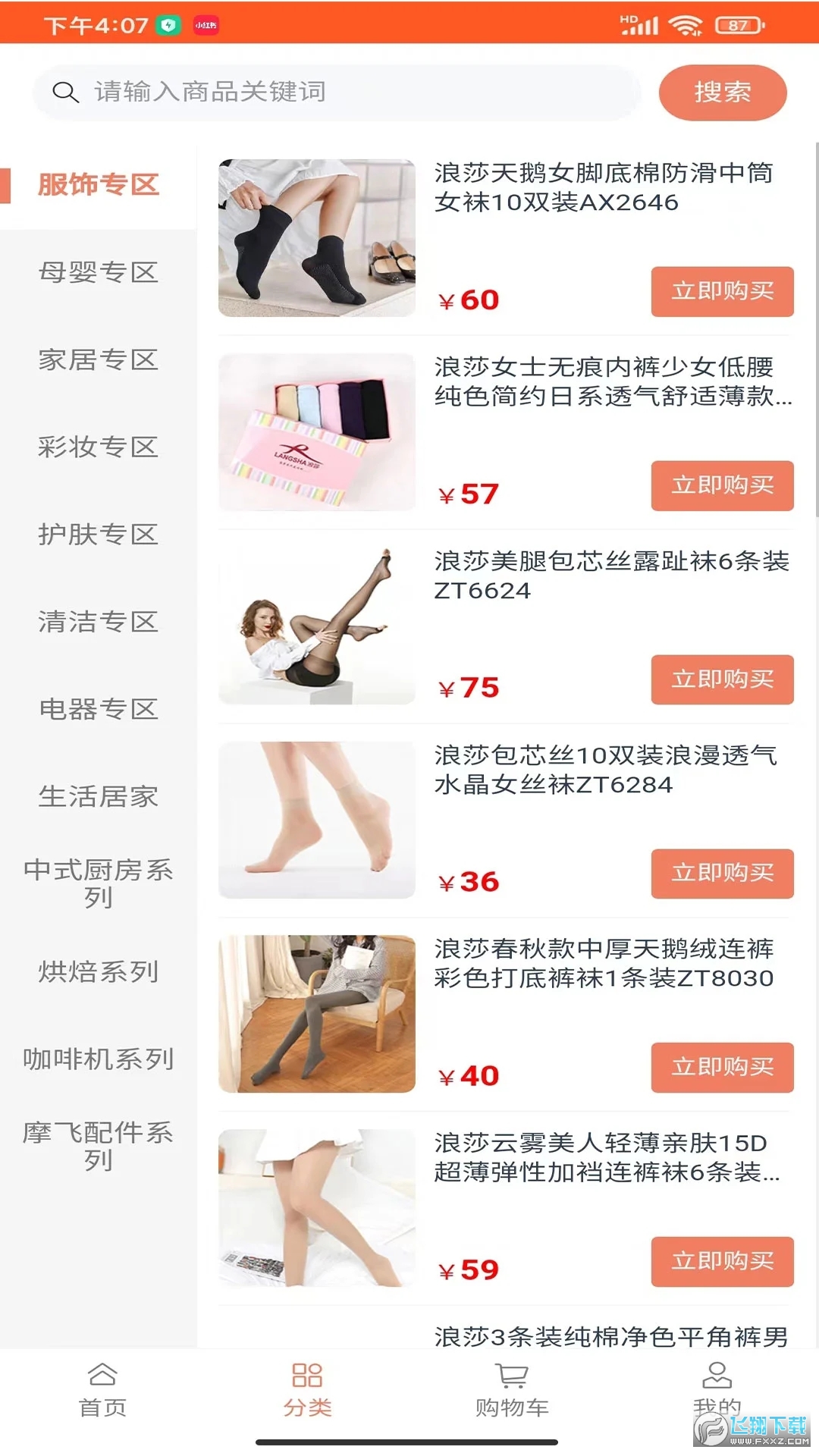Go to the 首页 home tab

(102, 1390)
